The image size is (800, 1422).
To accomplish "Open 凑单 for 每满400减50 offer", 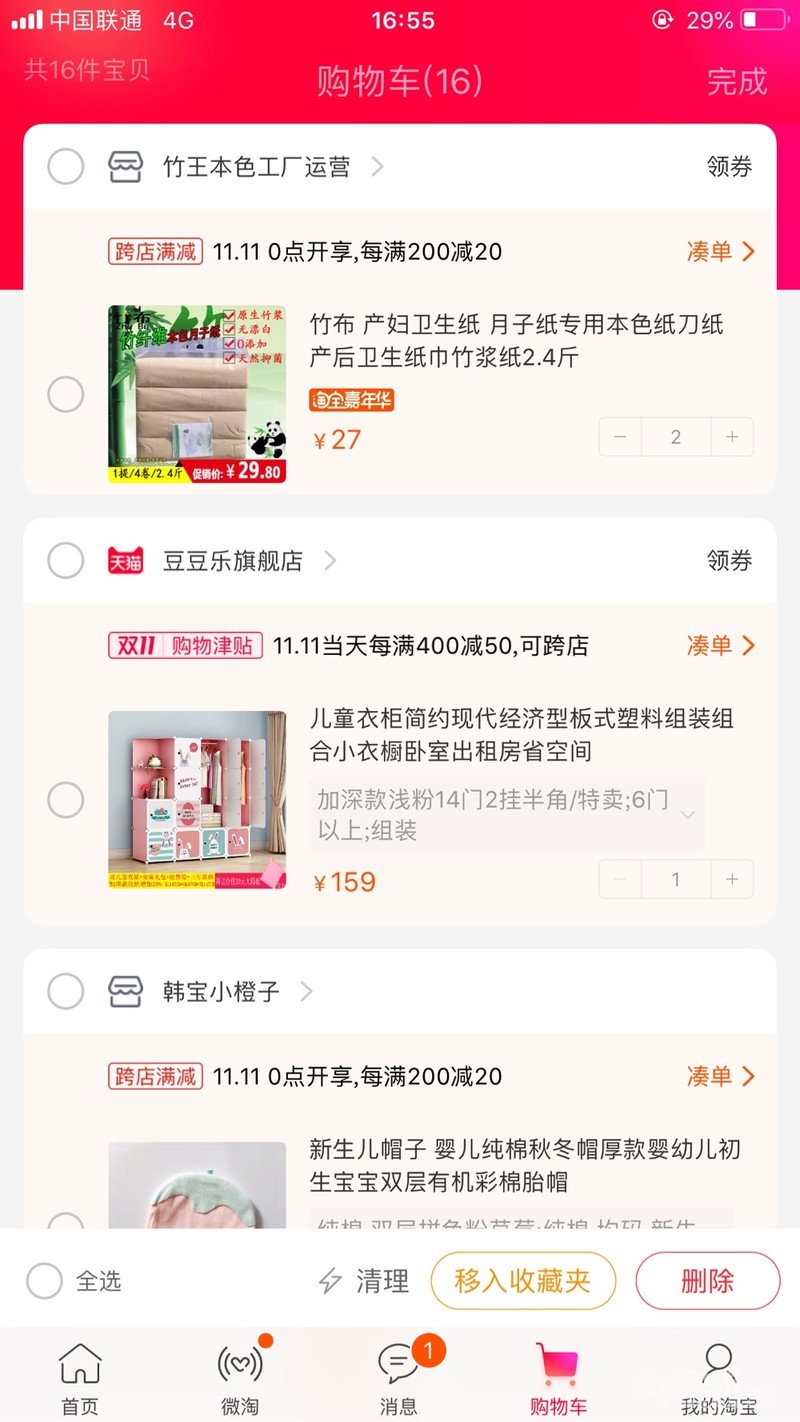I will (720, 645).
